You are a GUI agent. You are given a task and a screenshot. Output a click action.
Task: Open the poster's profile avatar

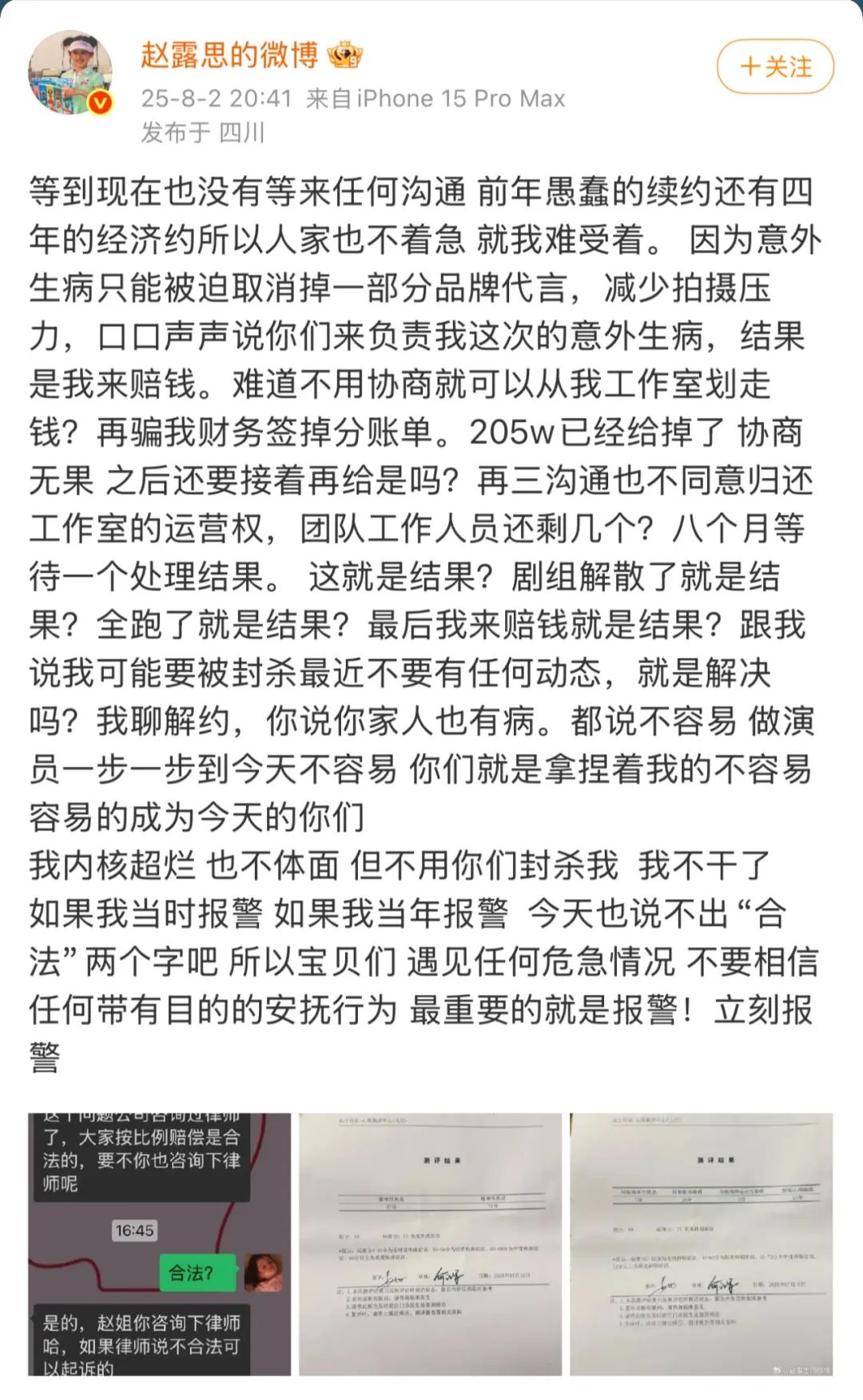coord(71,74)
